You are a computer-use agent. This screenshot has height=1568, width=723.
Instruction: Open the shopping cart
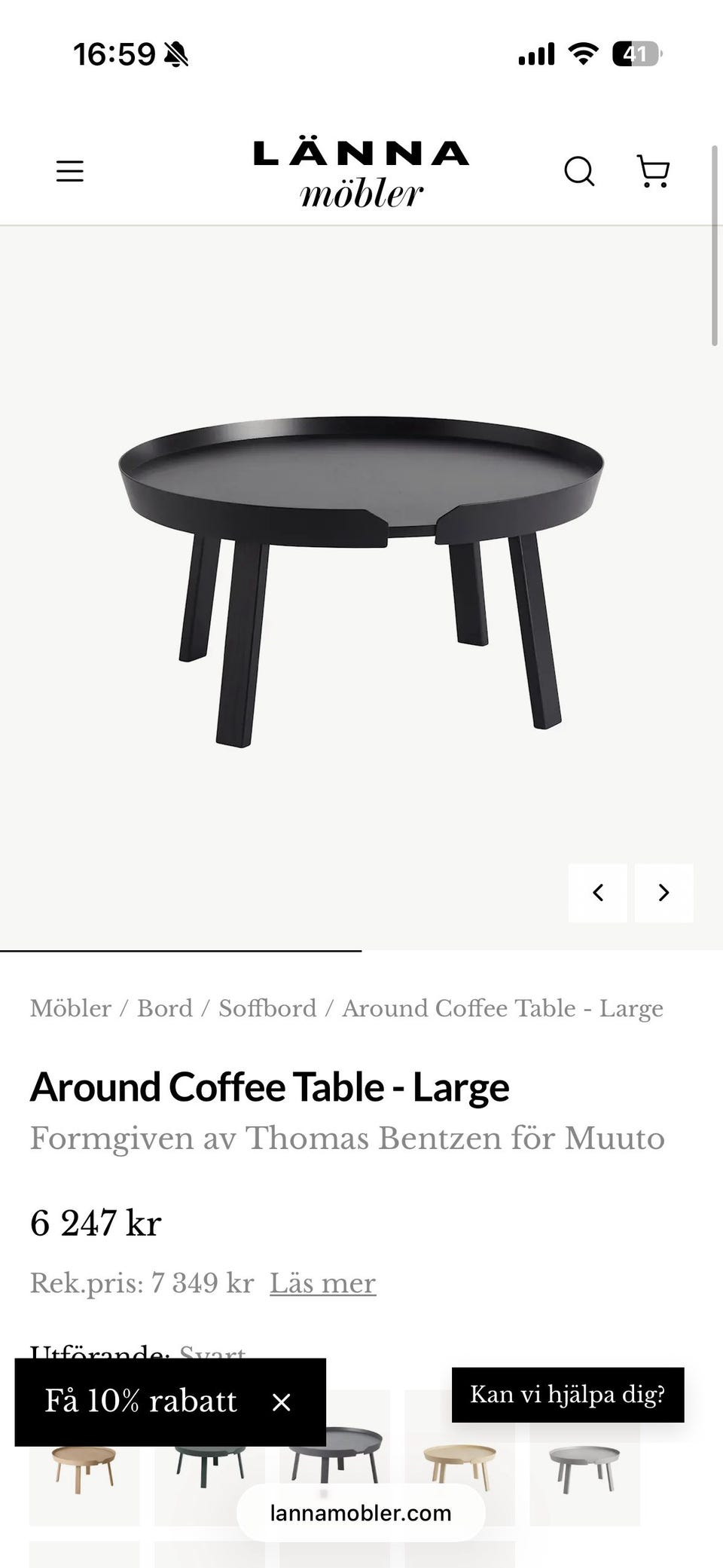653,171
